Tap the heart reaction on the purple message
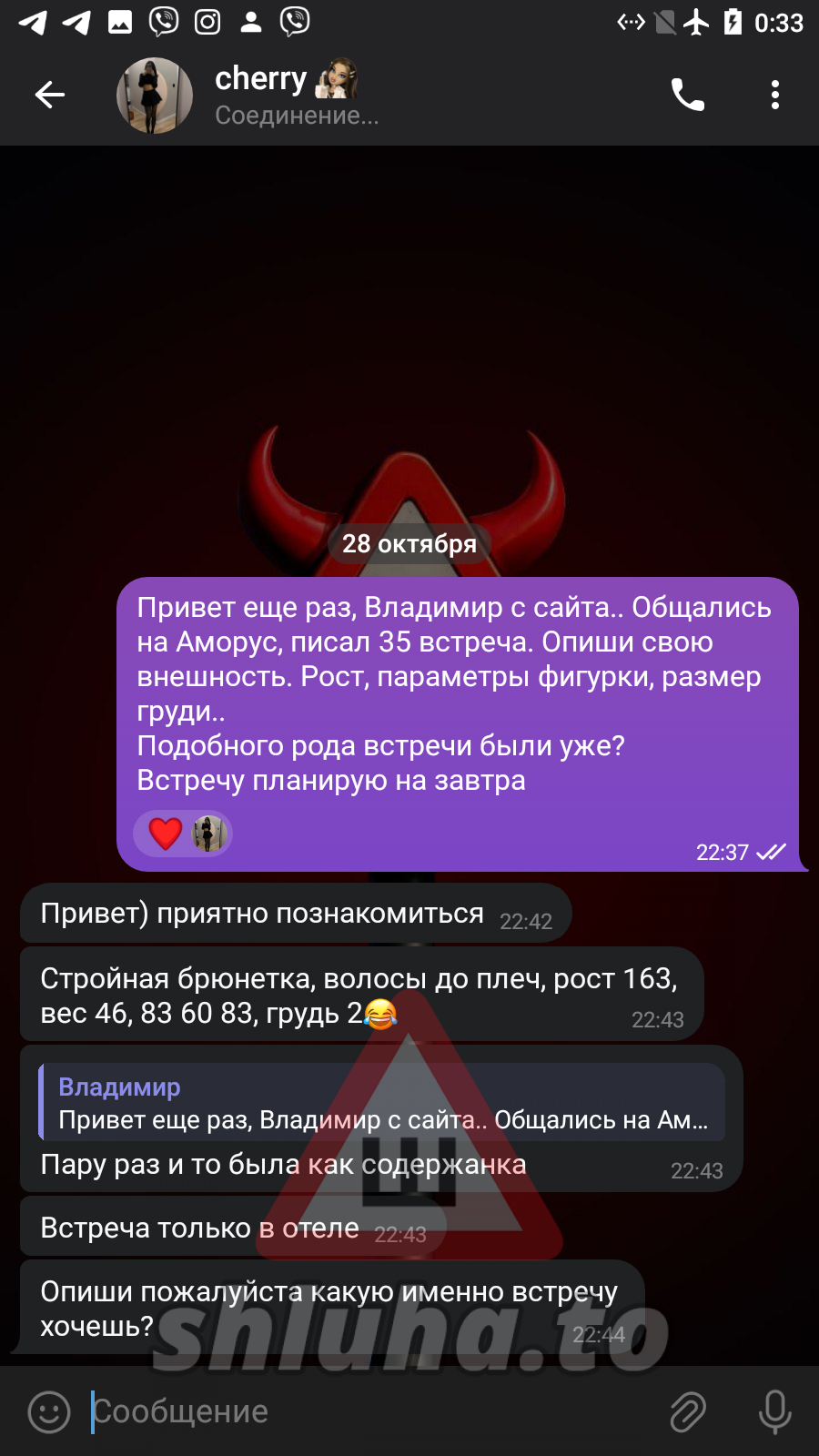Image resolution: width=819 pixels, height=1456 pixels. [x=166, y=834]
